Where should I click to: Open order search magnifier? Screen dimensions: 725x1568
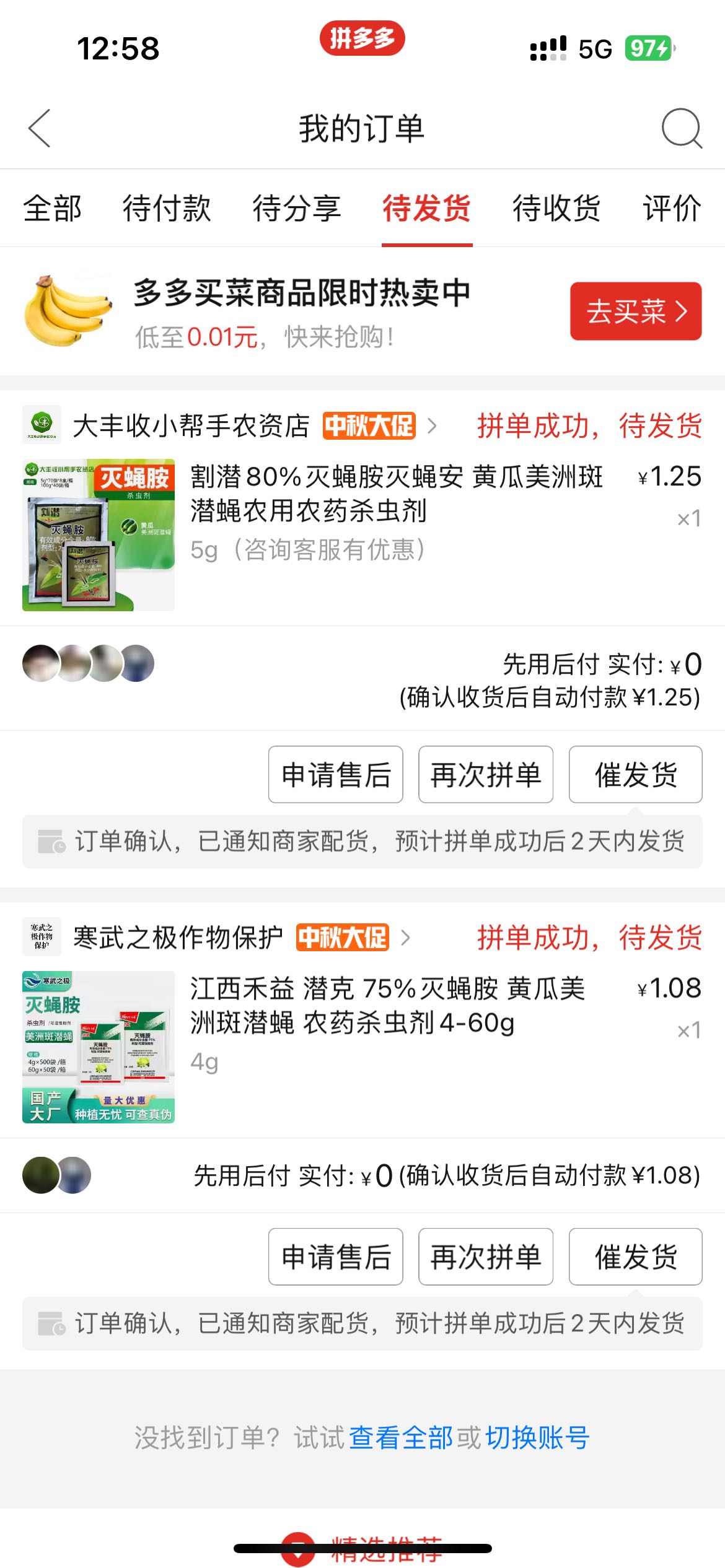[x=681, y=128]
